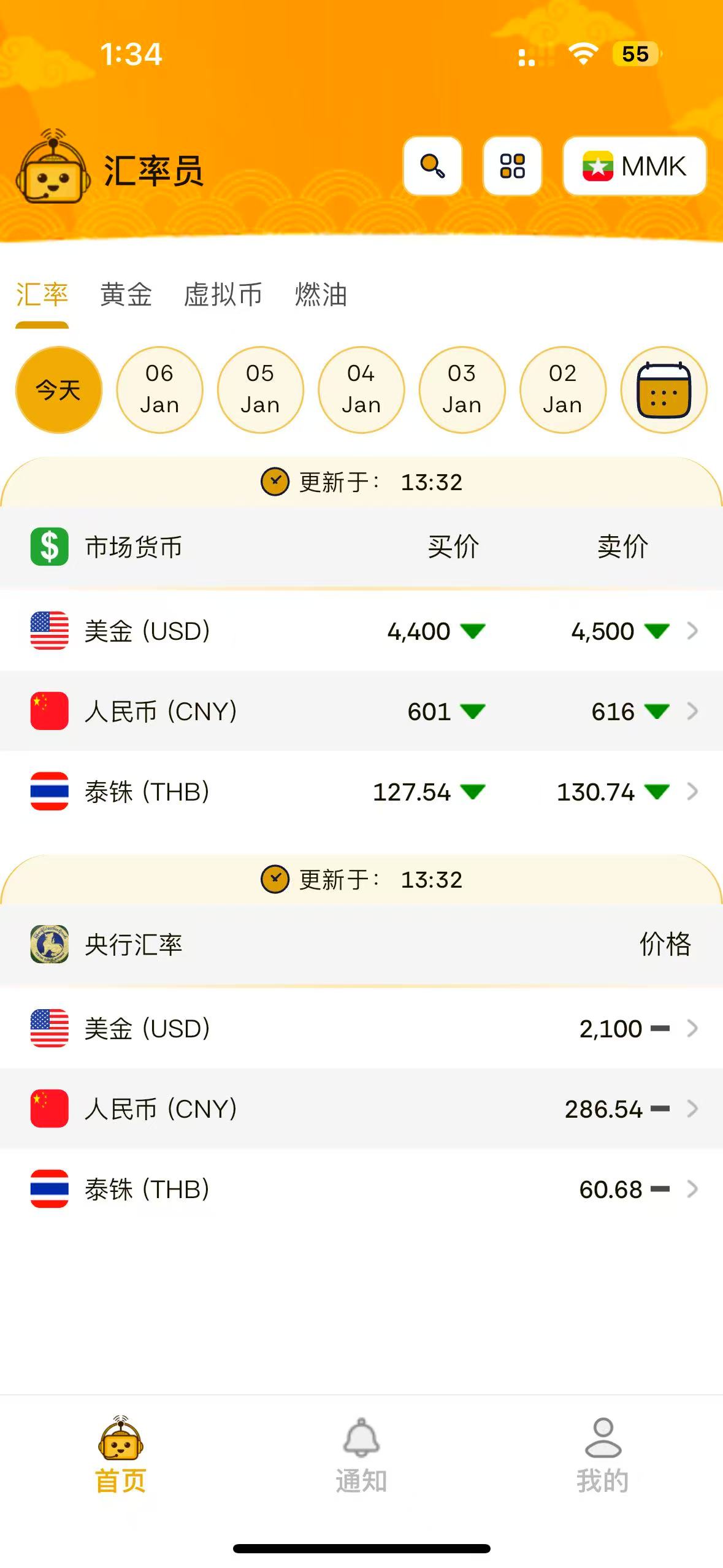
Task: Go to the 通知 tab
Action: pos(361,1454)
